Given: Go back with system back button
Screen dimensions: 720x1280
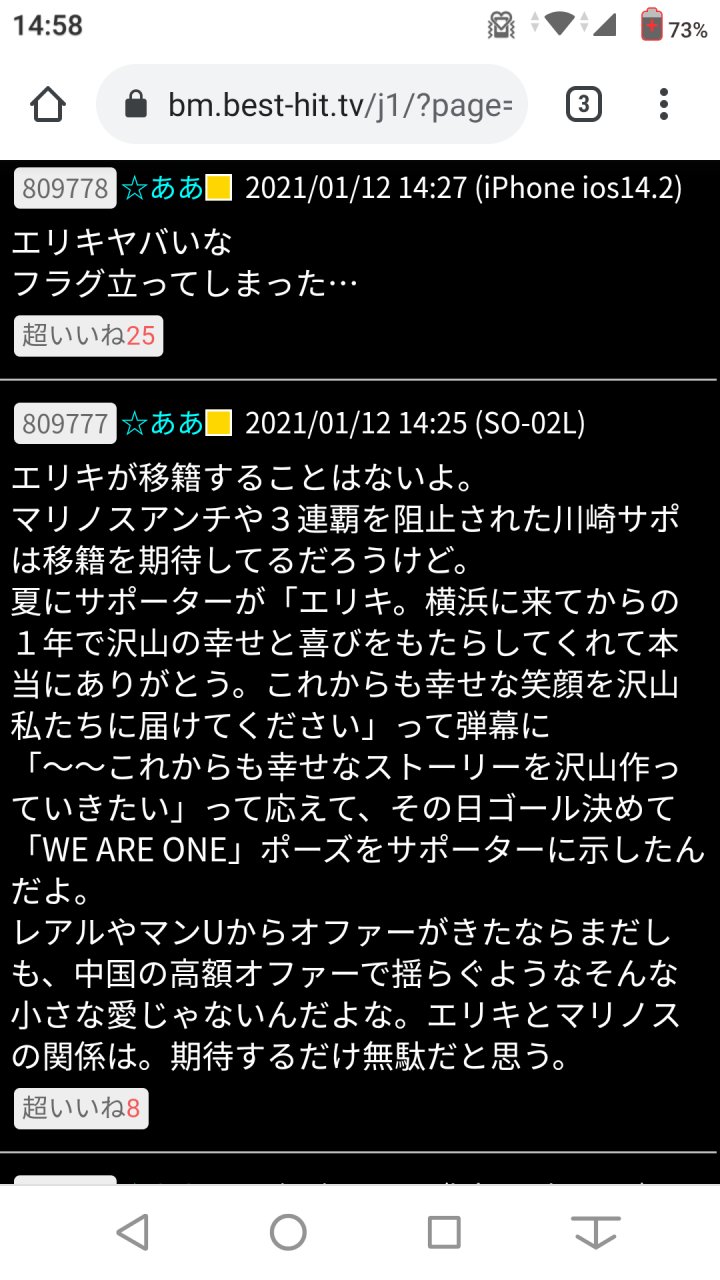Looking at the screenshot, I should (x=132, y=1232).
